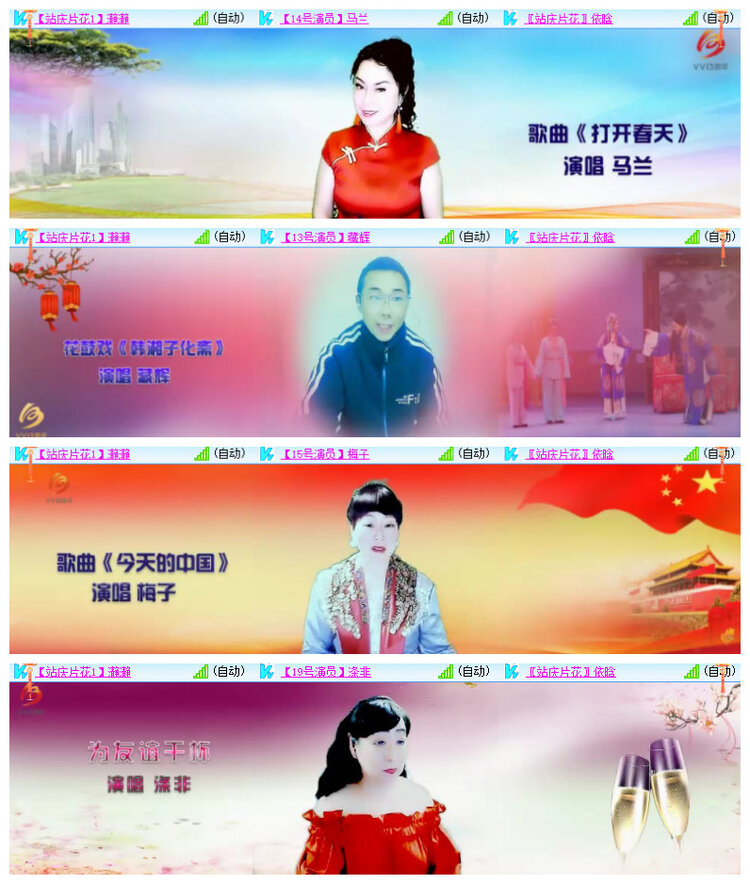
Task: Toggle the signal strength bars next to 马兰's stream
Action: click(x=447, y=15)
